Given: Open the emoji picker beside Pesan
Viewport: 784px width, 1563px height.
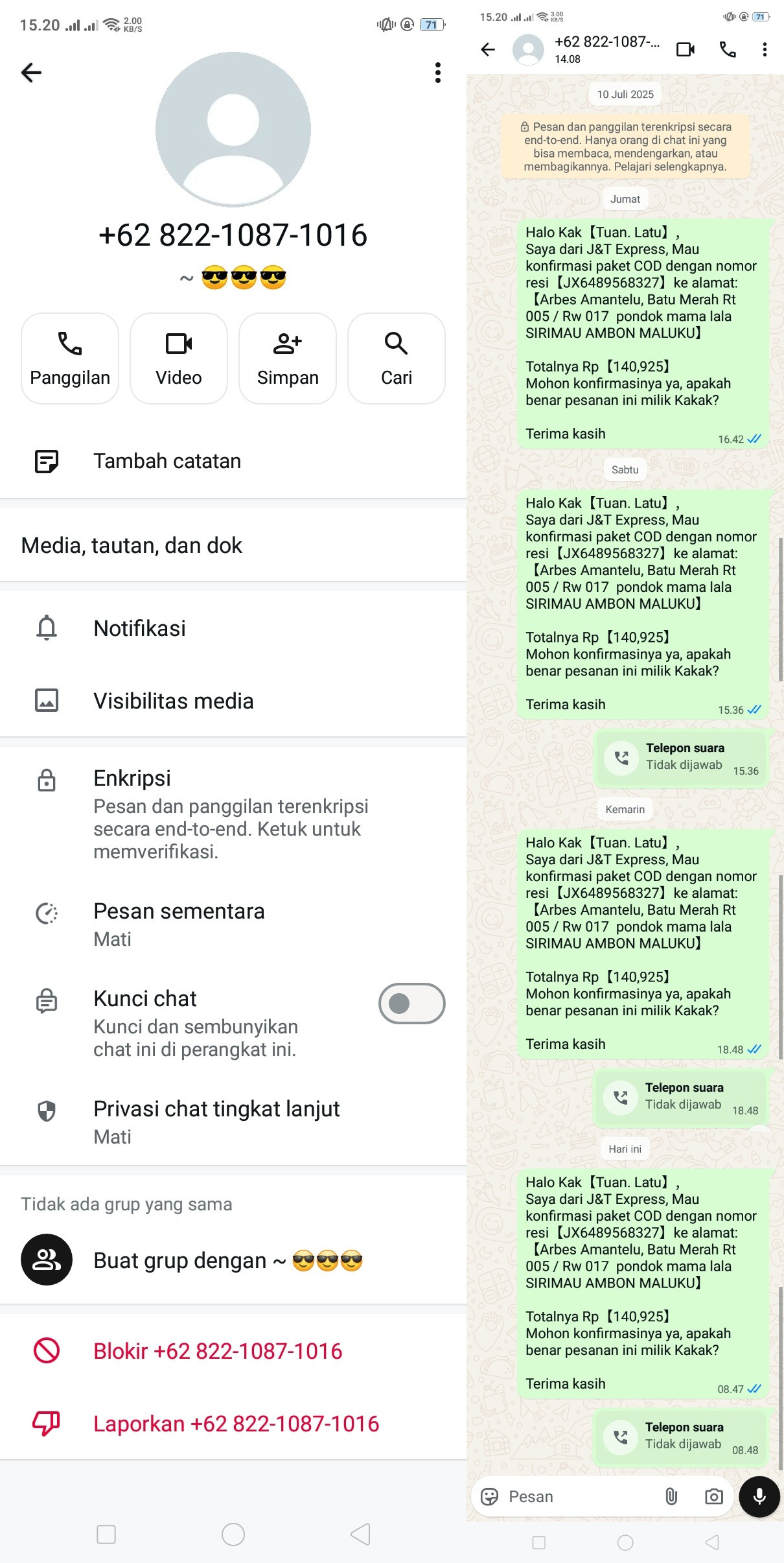Looking at the screenshot, I should [x=490, y=1496].
